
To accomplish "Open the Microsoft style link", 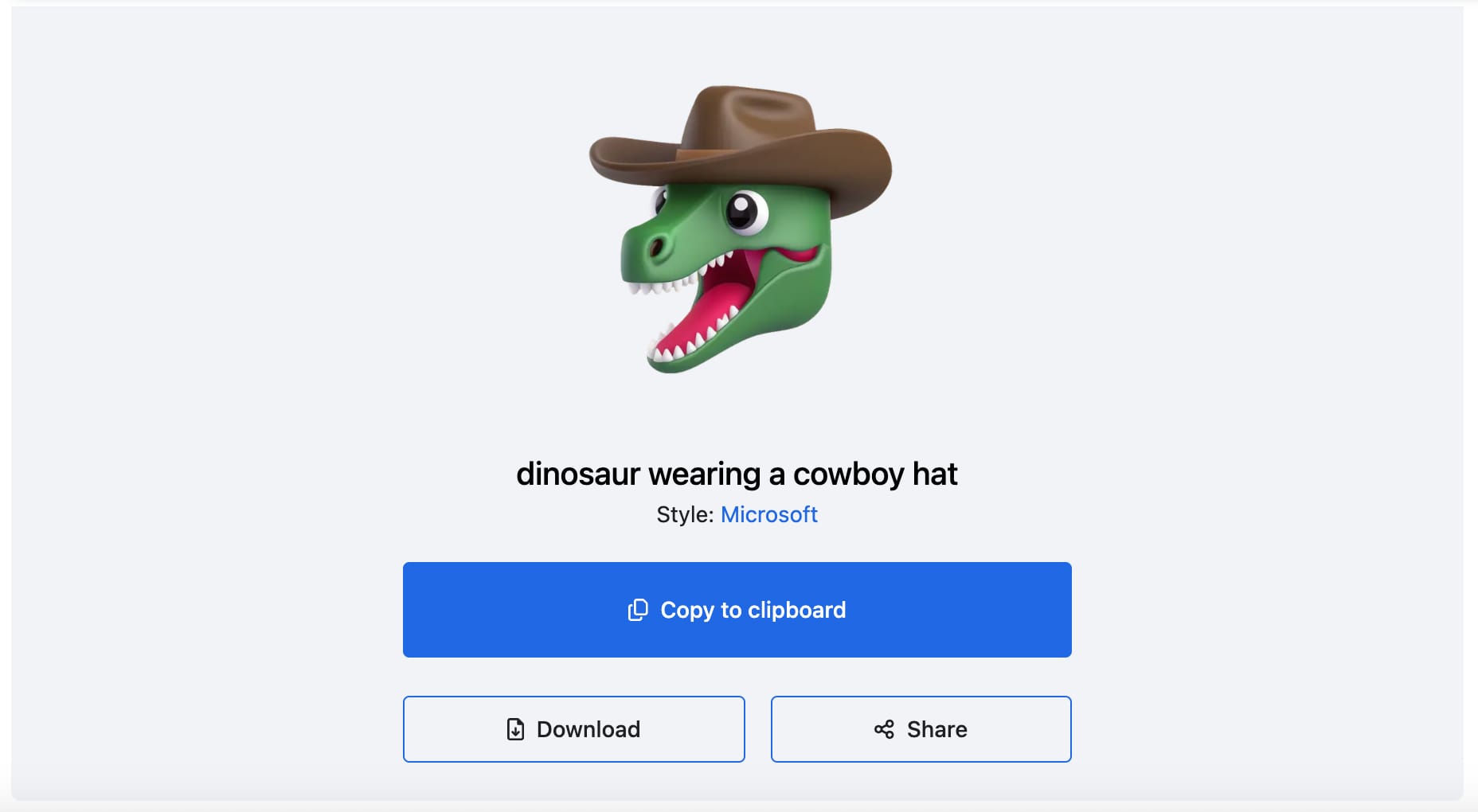I will 768,515.
